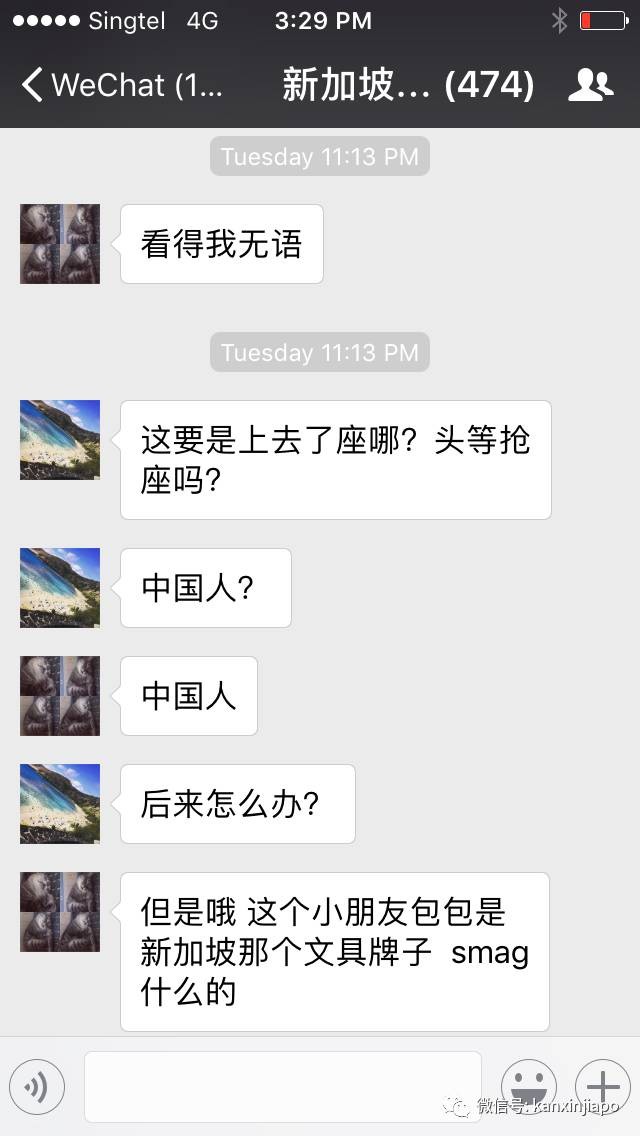
Task: Open avatar beside the message 后来怎么办?
Action: (60, 804)
